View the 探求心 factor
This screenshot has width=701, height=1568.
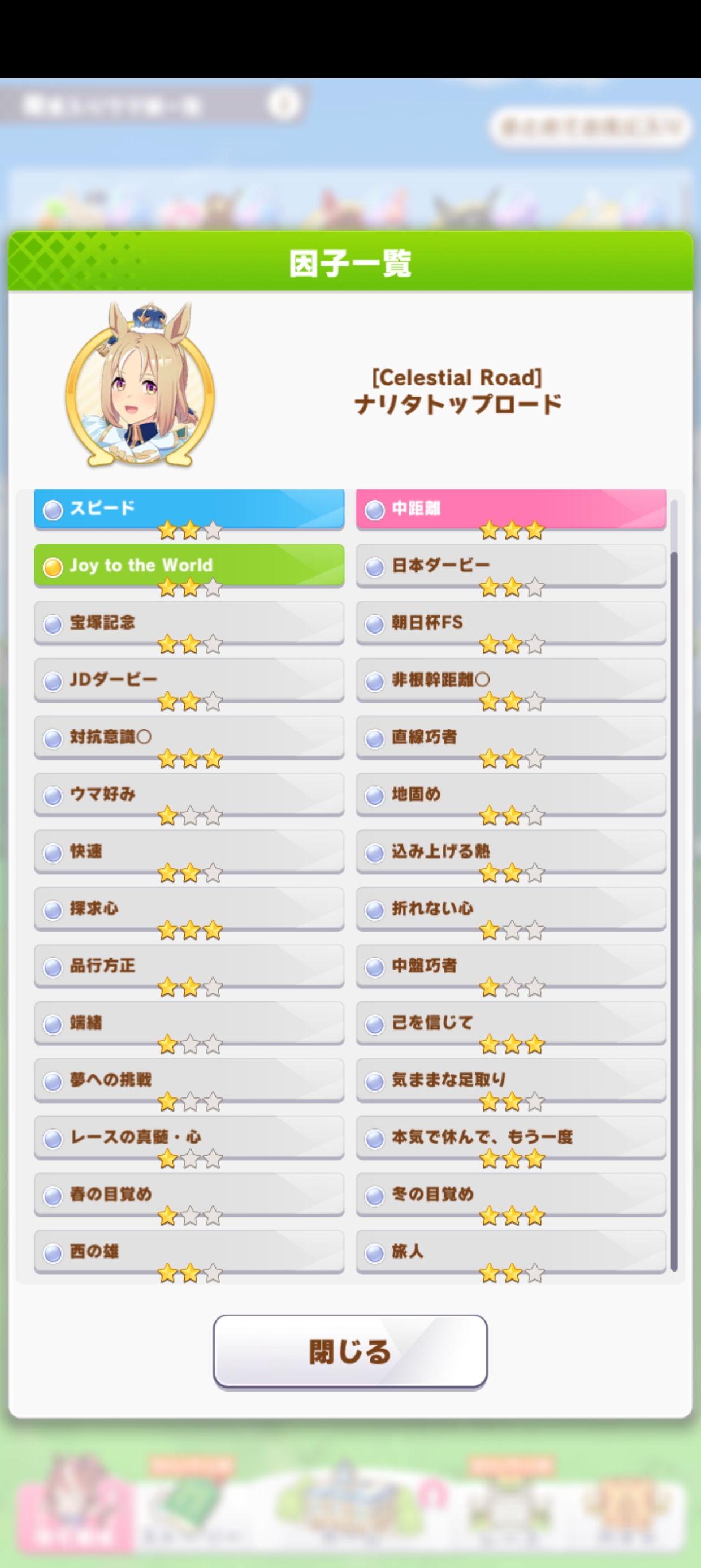coord(189,908)
